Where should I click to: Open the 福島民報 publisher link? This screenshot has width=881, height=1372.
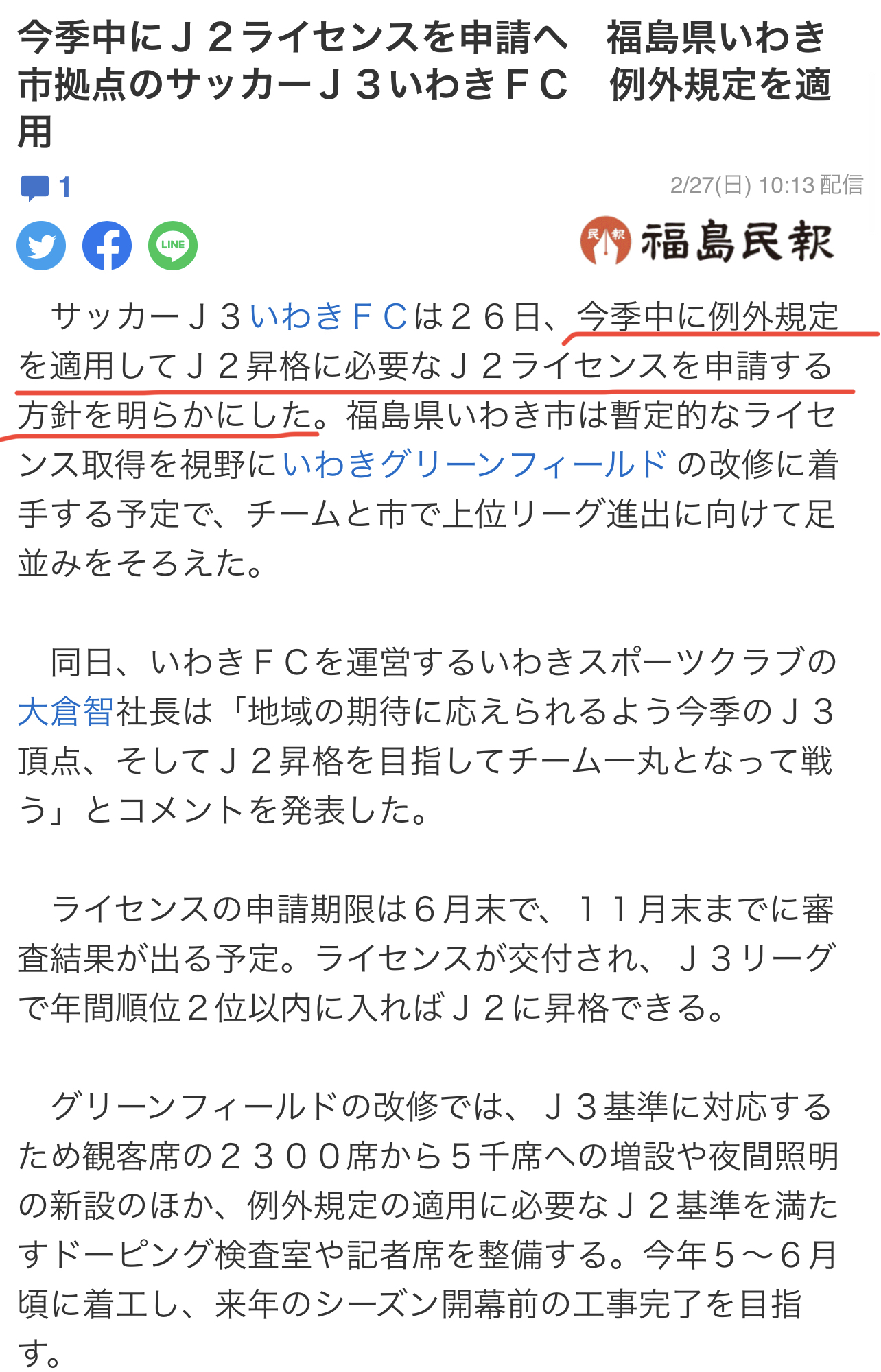tap(708, 242)
